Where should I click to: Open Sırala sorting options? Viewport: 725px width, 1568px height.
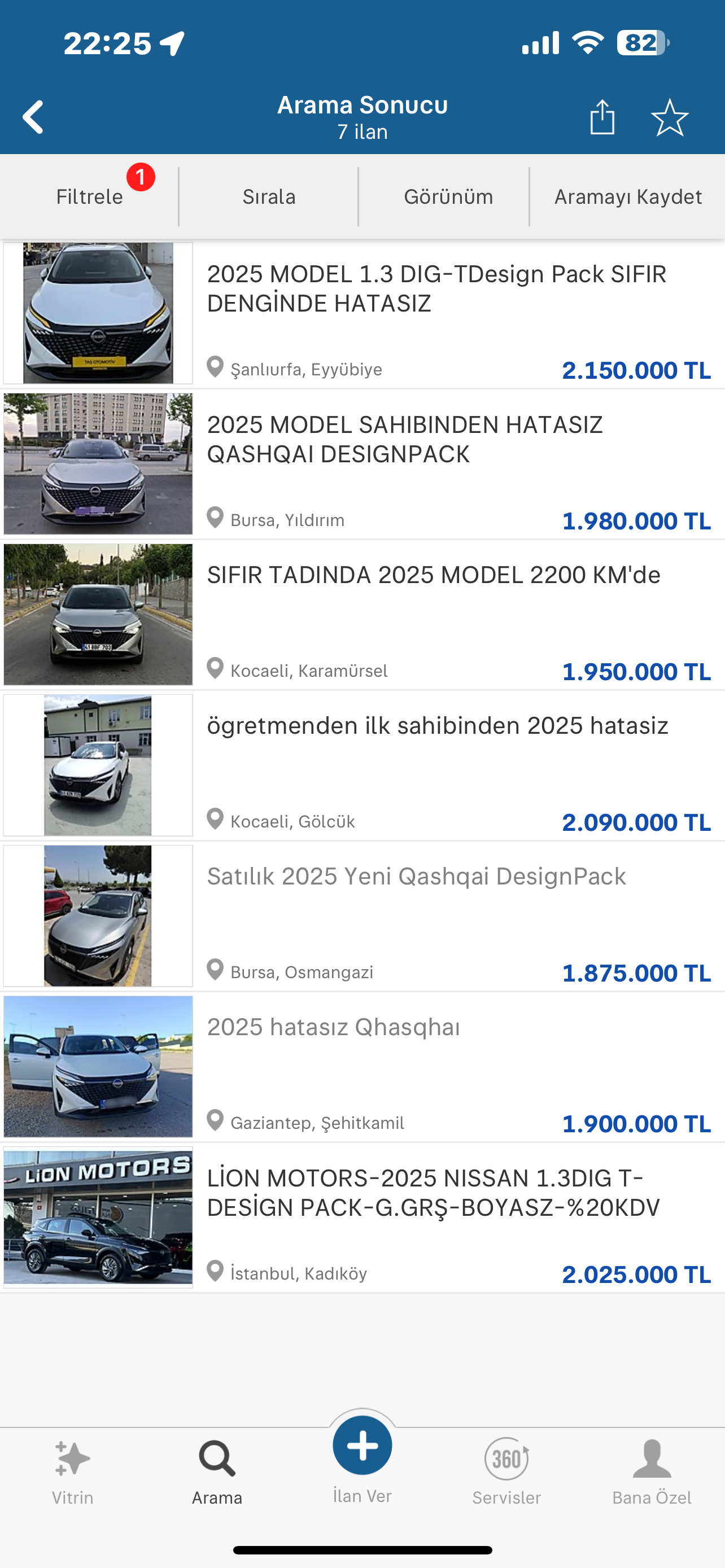tap(269, 196)
